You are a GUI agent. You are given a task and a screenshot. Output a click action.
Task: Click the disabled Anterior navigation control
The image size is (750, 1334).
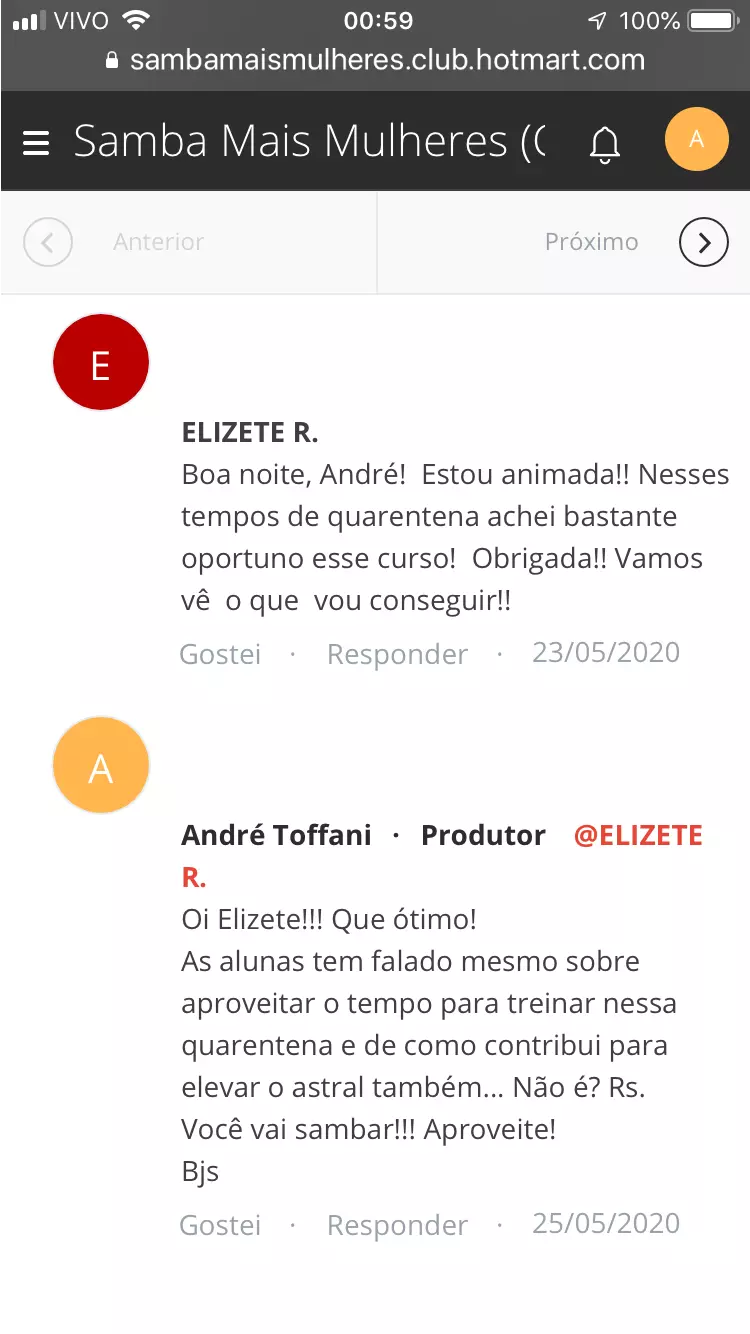157,241
